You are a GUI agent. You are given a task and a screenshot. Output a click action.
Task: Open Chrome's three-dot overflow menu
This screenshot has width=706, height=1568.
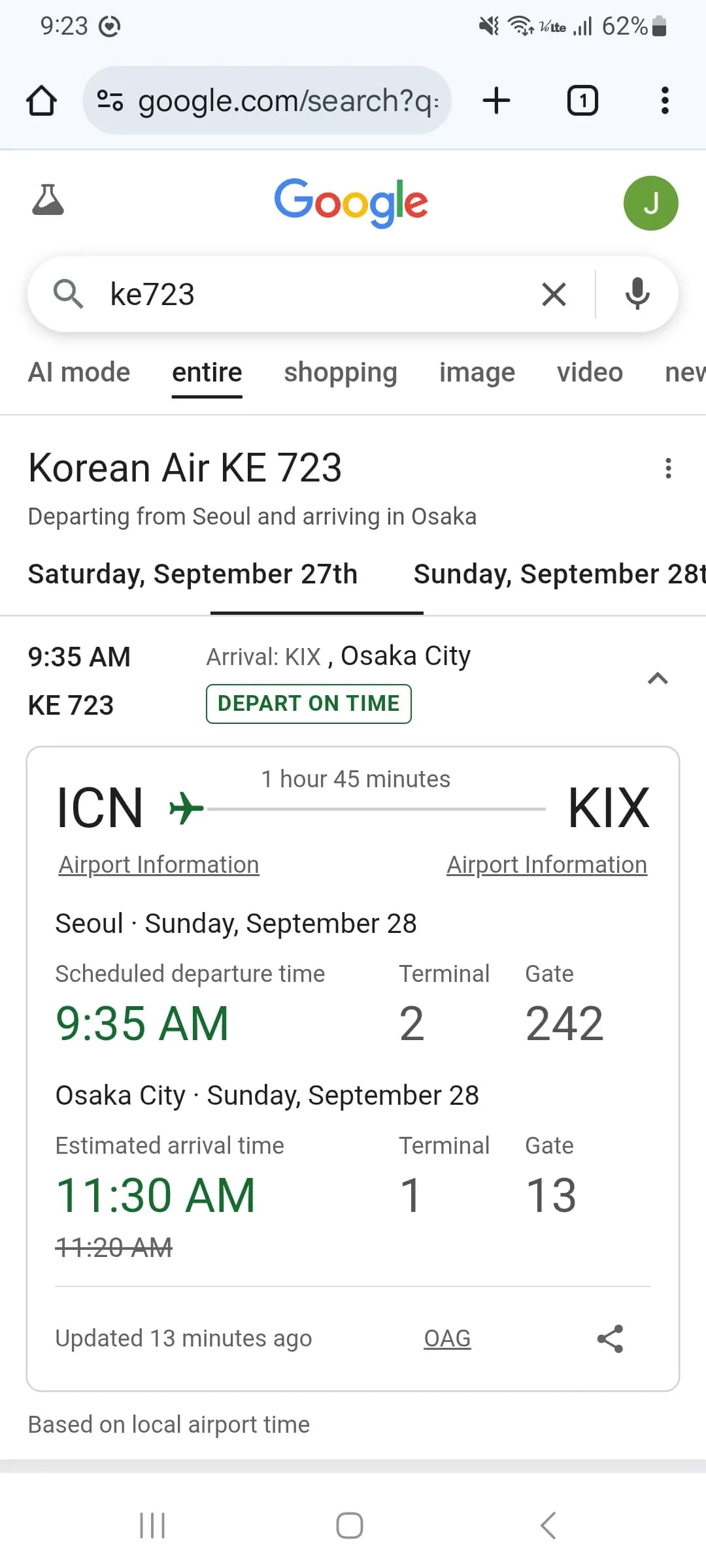pos(664,100)
